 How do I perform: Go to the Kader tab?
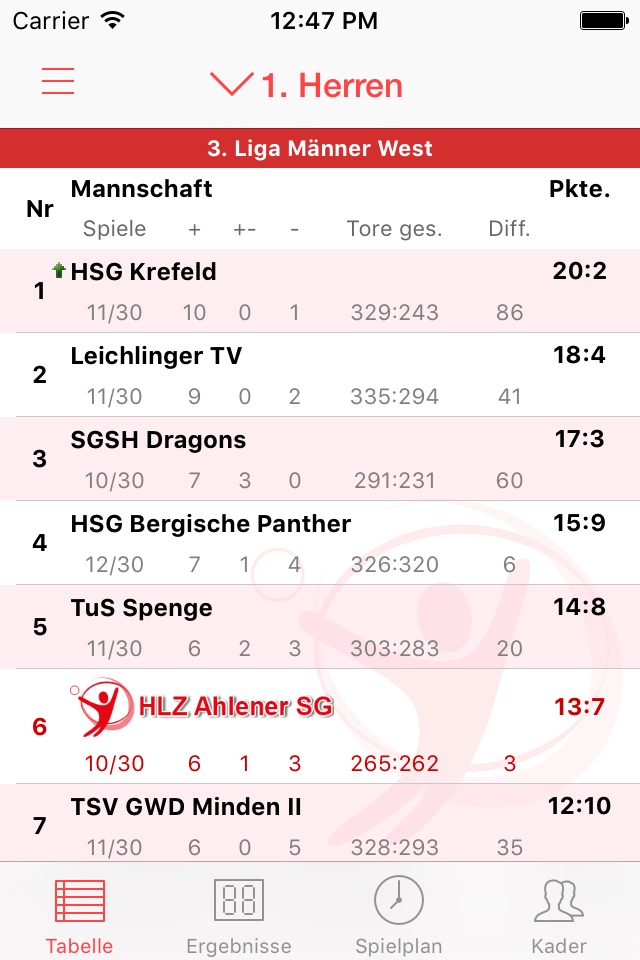[559, 914]
